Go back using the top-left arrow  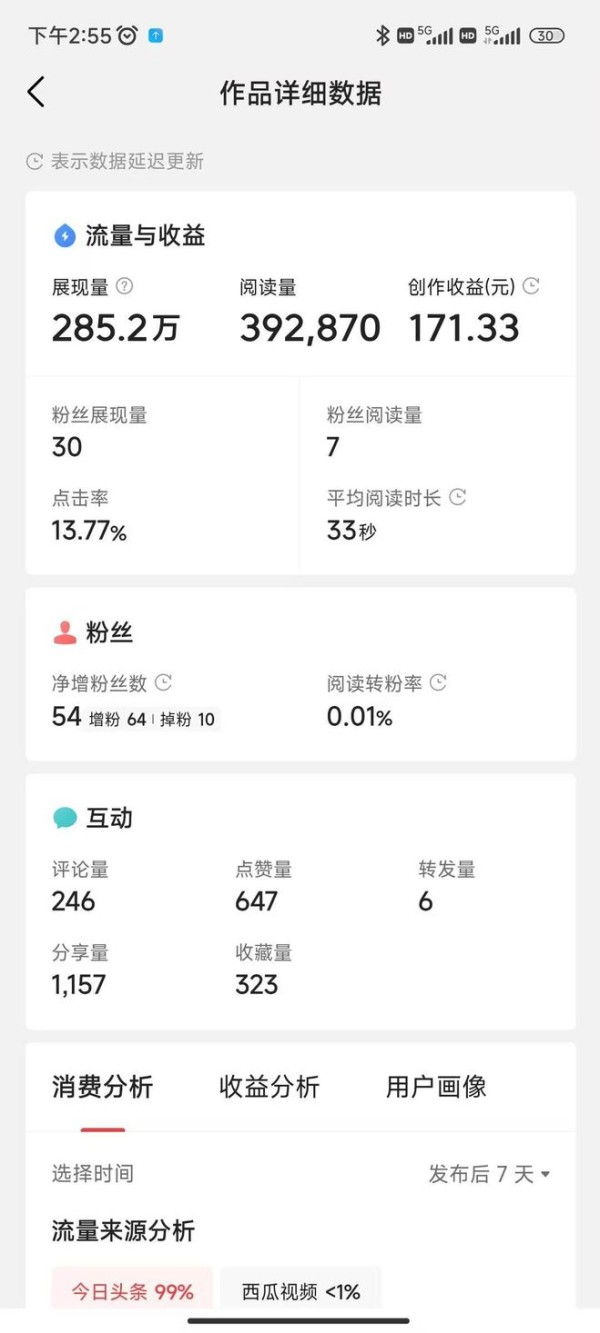(36, 92)
